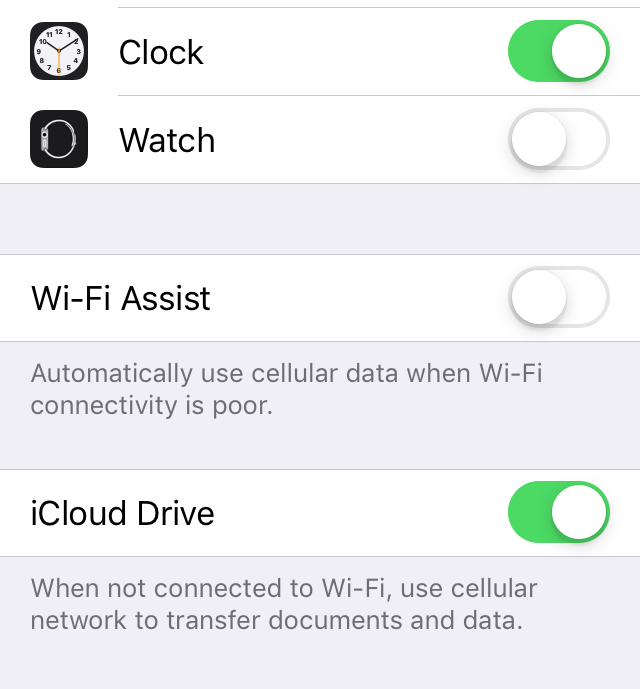Turn on Wi-Fi Assist
This screenshot has height=689, width=640.
pyautogui.click(x=559, y=298)
